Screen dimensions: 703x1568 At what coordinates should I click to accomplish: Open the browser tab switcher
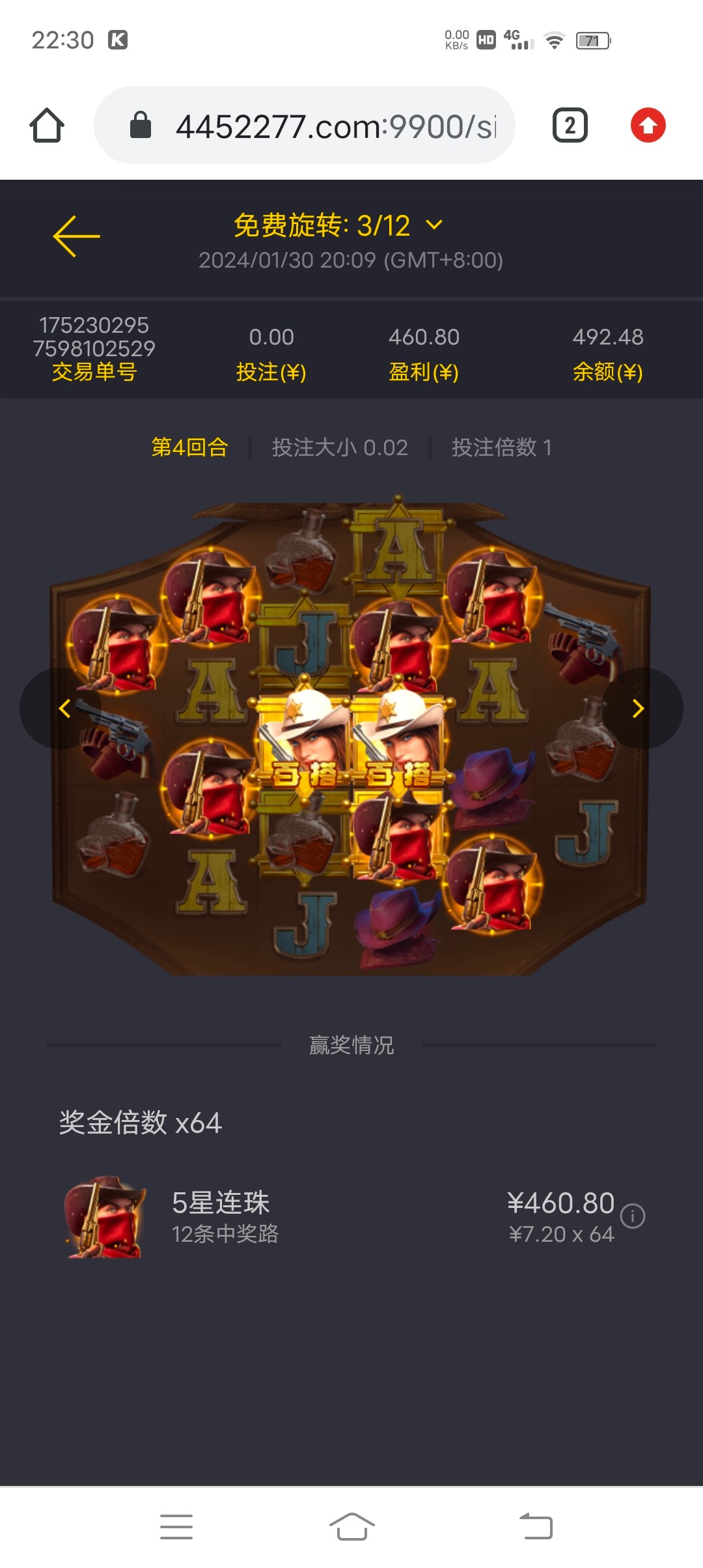tap(570, 125)
